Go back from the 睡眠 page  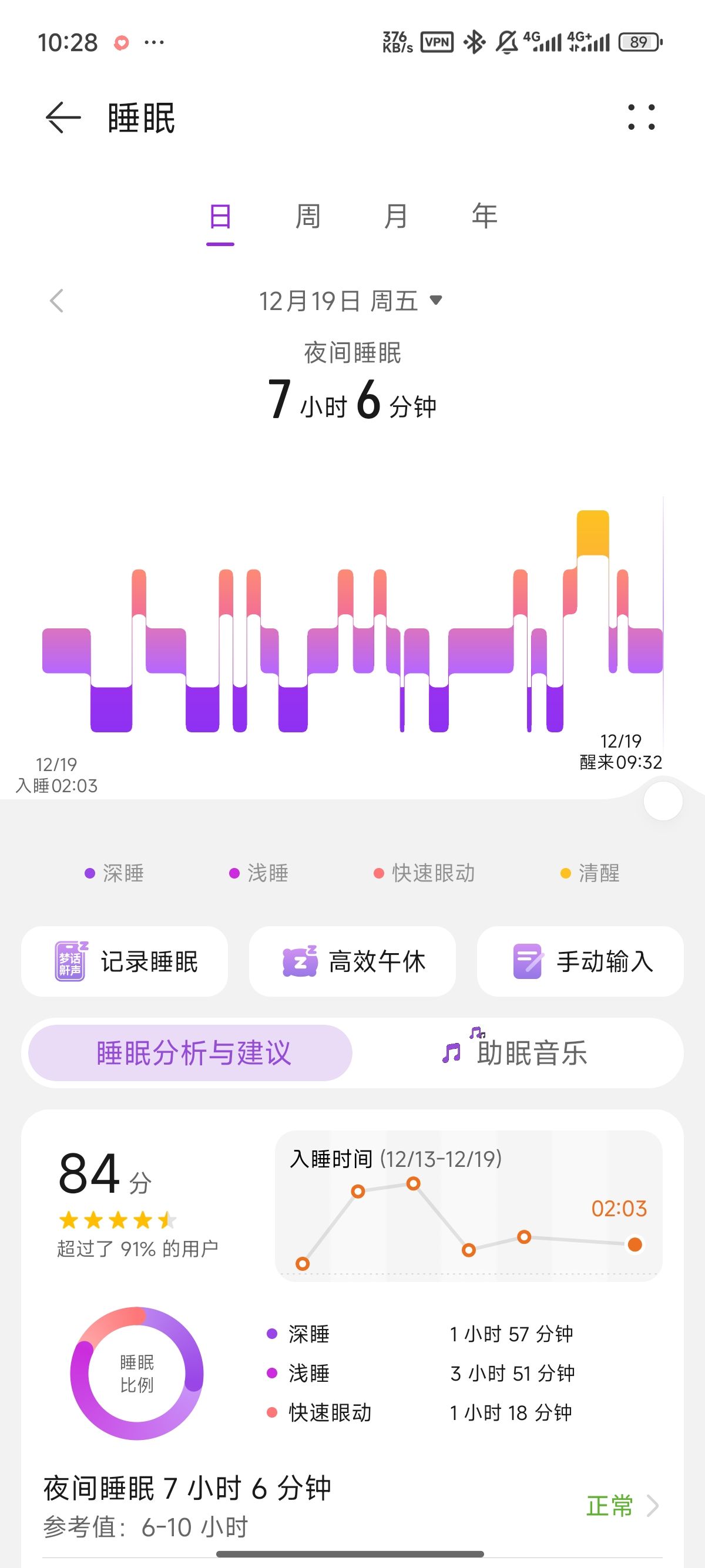click(63, 117)
